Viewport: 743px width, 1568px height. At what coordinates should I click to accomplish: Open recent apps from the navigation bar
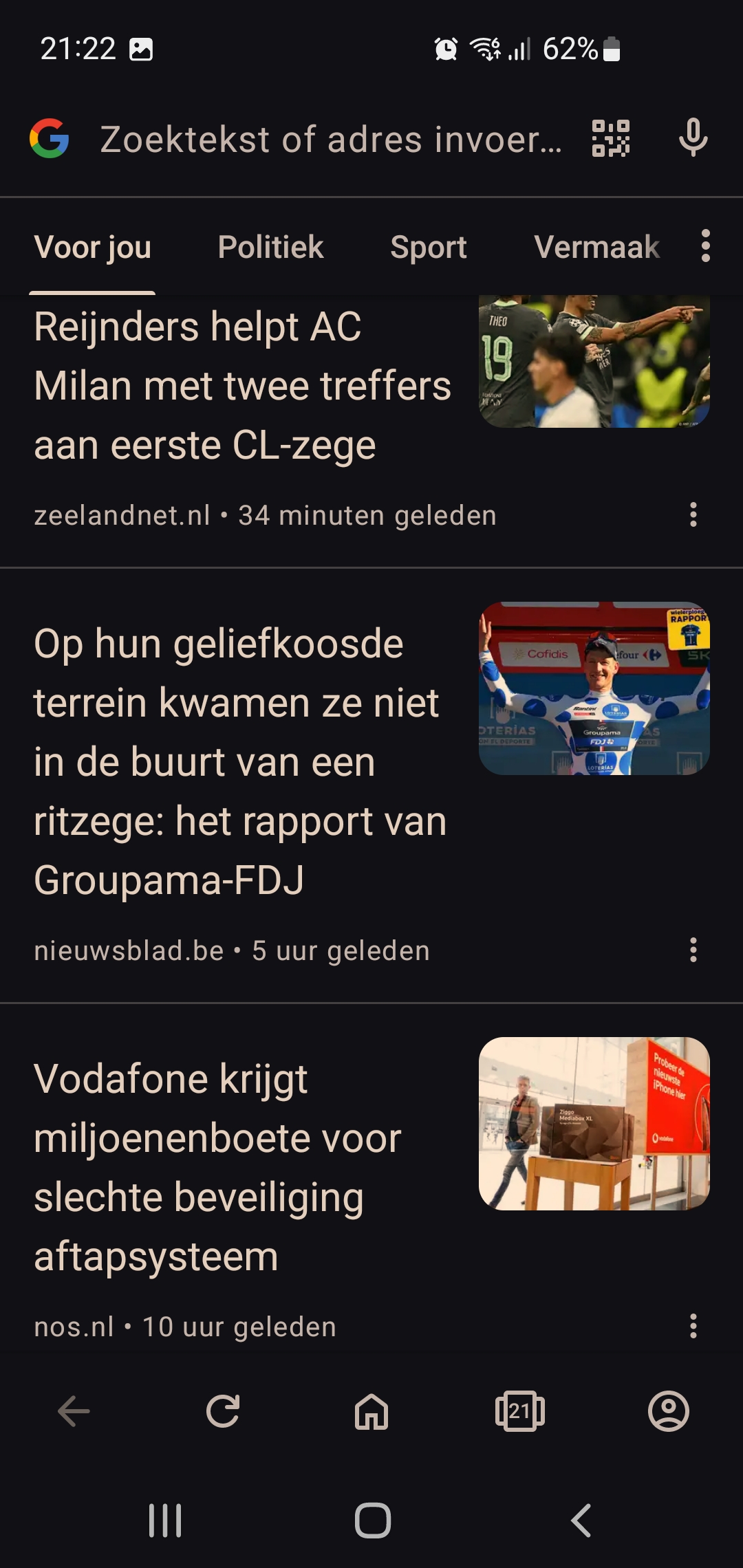(x=165, y=1521)
